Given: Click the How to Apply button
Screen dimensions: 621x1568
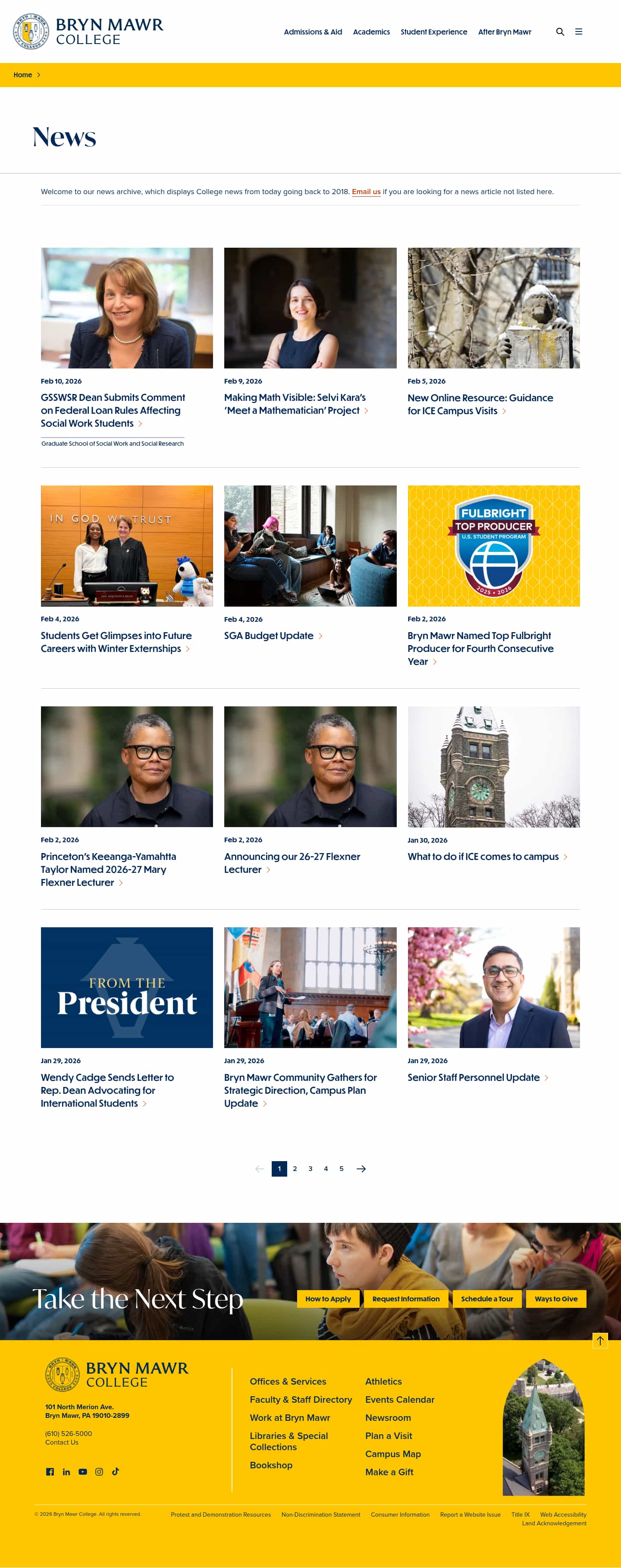Looking at the screenshot, I should [x=328, y=1298].
